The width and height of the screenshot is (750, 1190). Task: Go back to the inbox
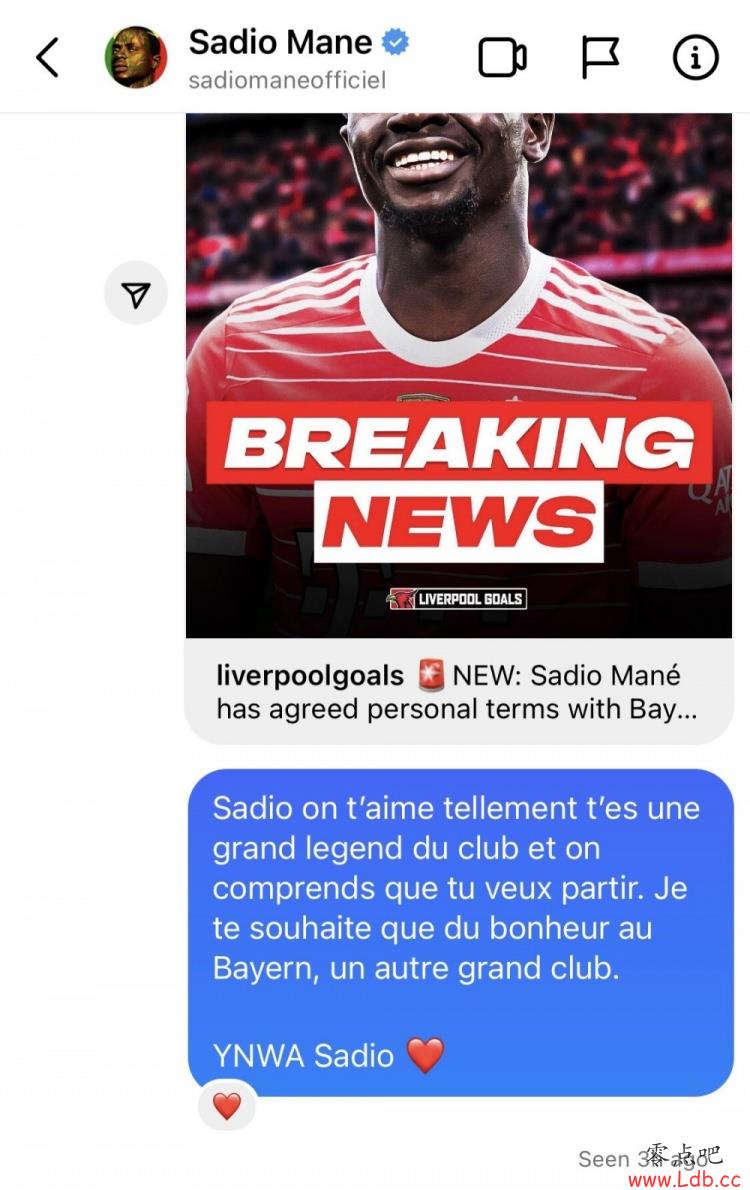tap(47, 57)
